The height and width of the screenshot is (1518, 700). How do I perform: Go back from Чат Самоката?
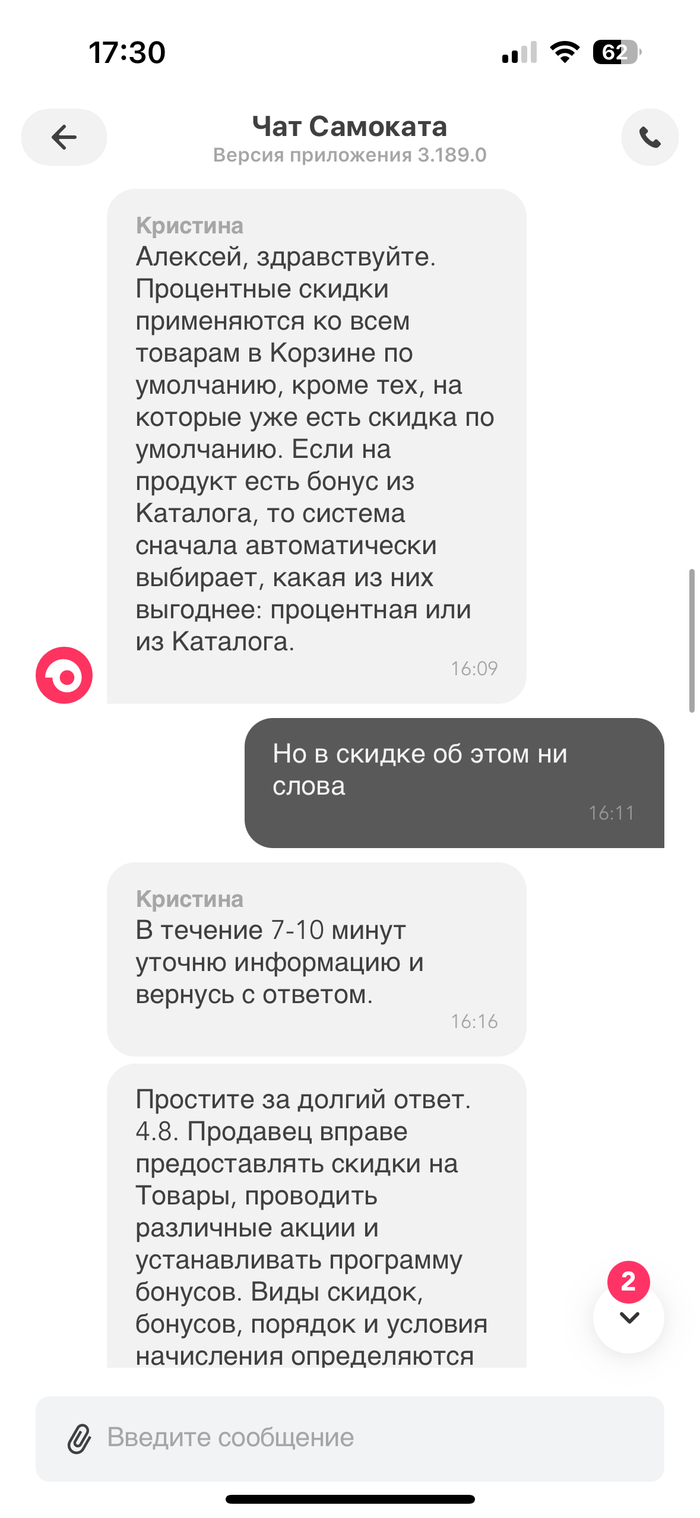click(64, 137)
